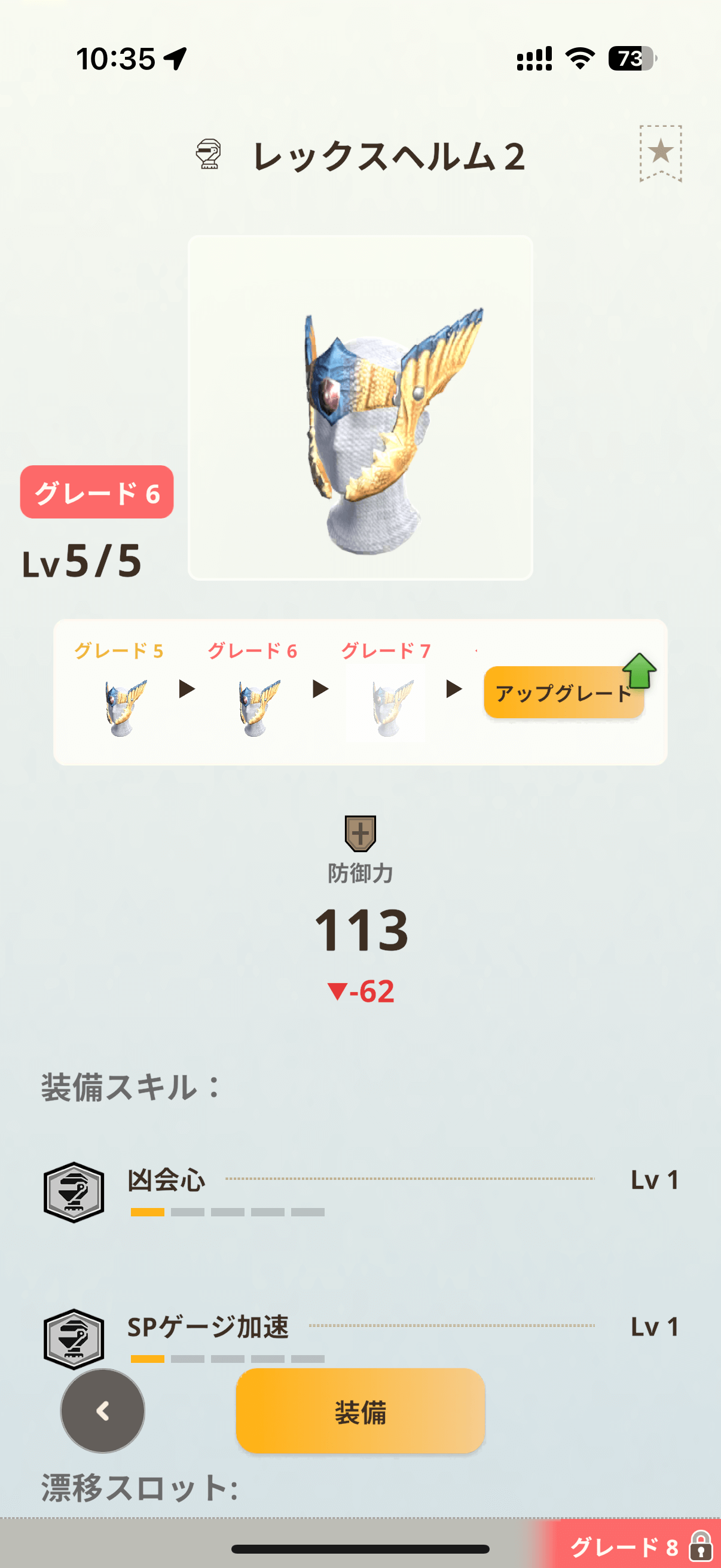Tap the アップグレード upgrade button
Viewport: 721px width, 1568px height.
(x=563, y=692)
